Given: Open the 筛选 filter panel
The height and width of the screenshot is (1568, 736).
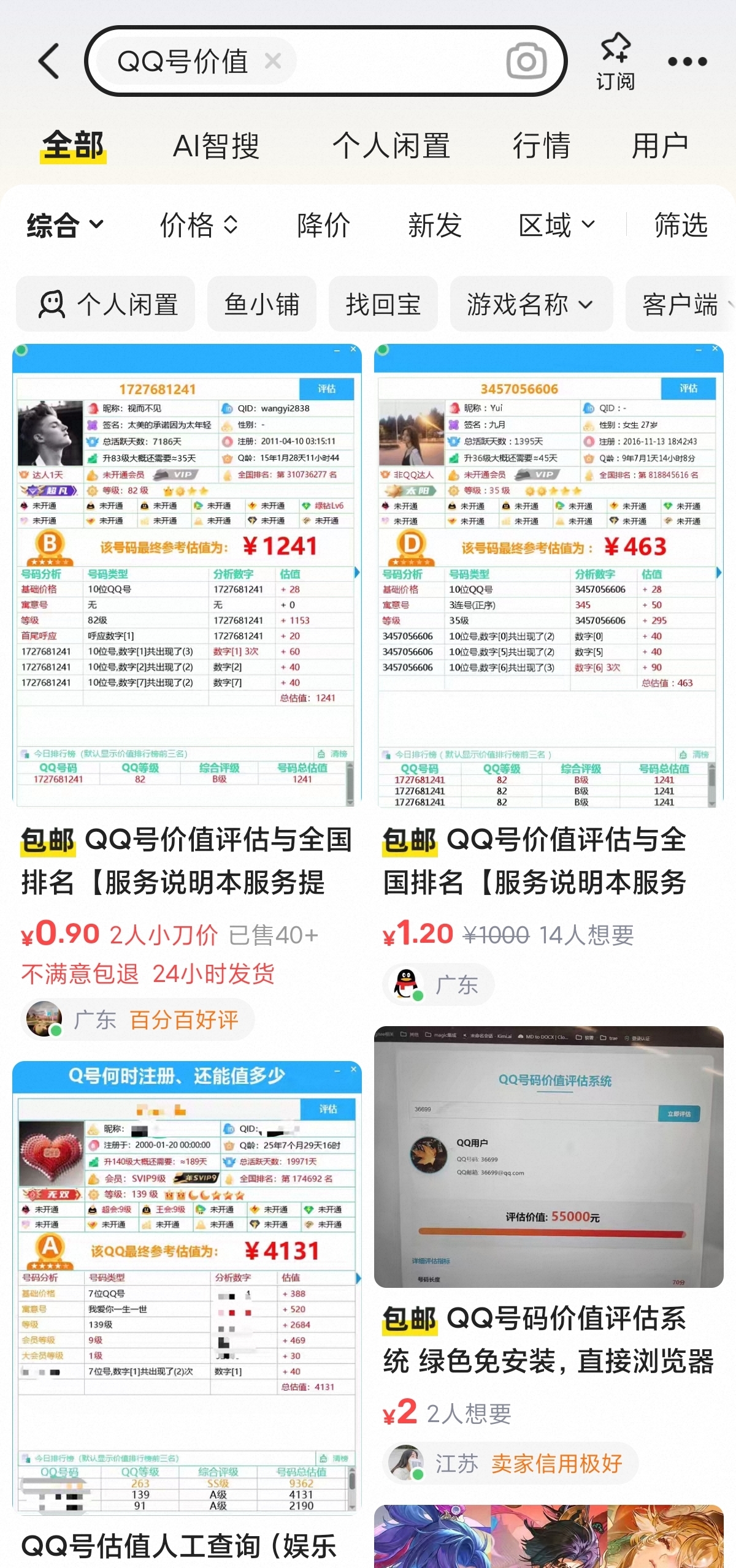Looking at the screenshot, I should 681,225.
